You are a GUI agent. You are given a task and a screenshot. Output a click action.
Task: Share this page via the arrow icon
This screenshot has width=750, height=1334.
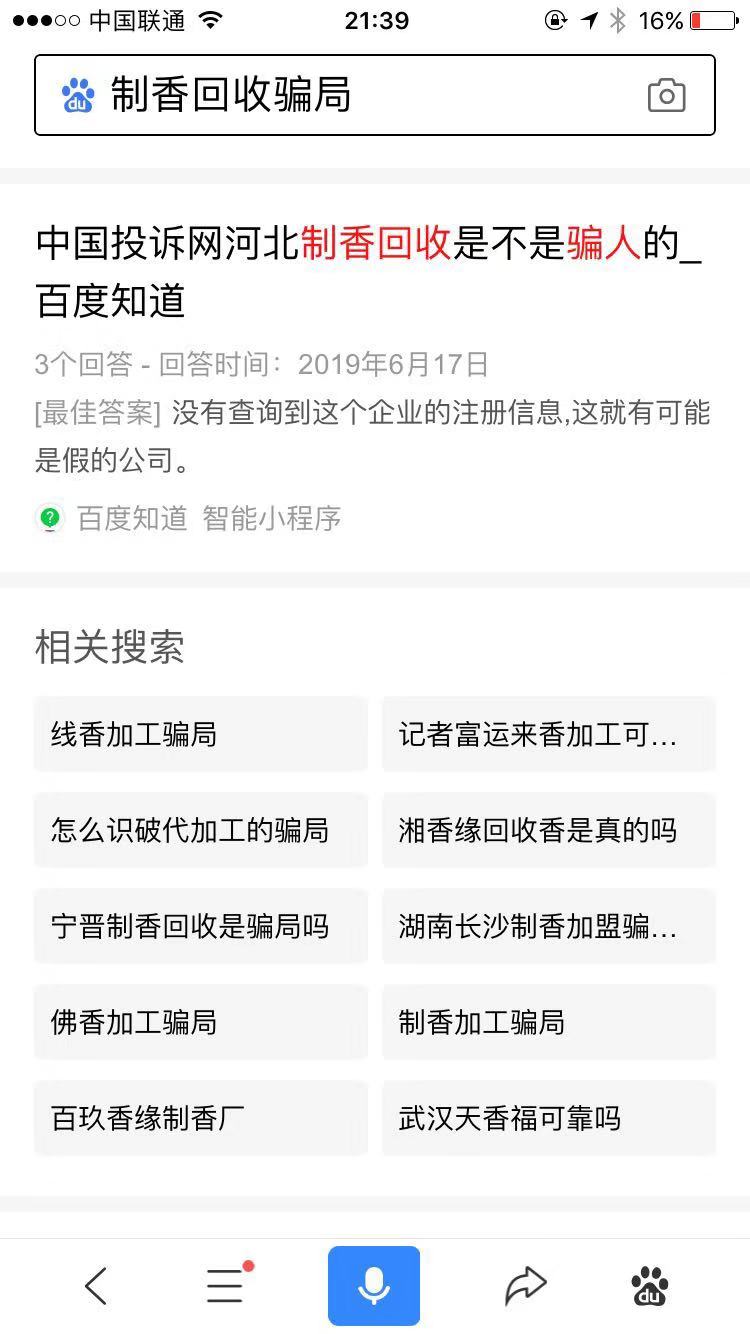tap(525, 1286)
